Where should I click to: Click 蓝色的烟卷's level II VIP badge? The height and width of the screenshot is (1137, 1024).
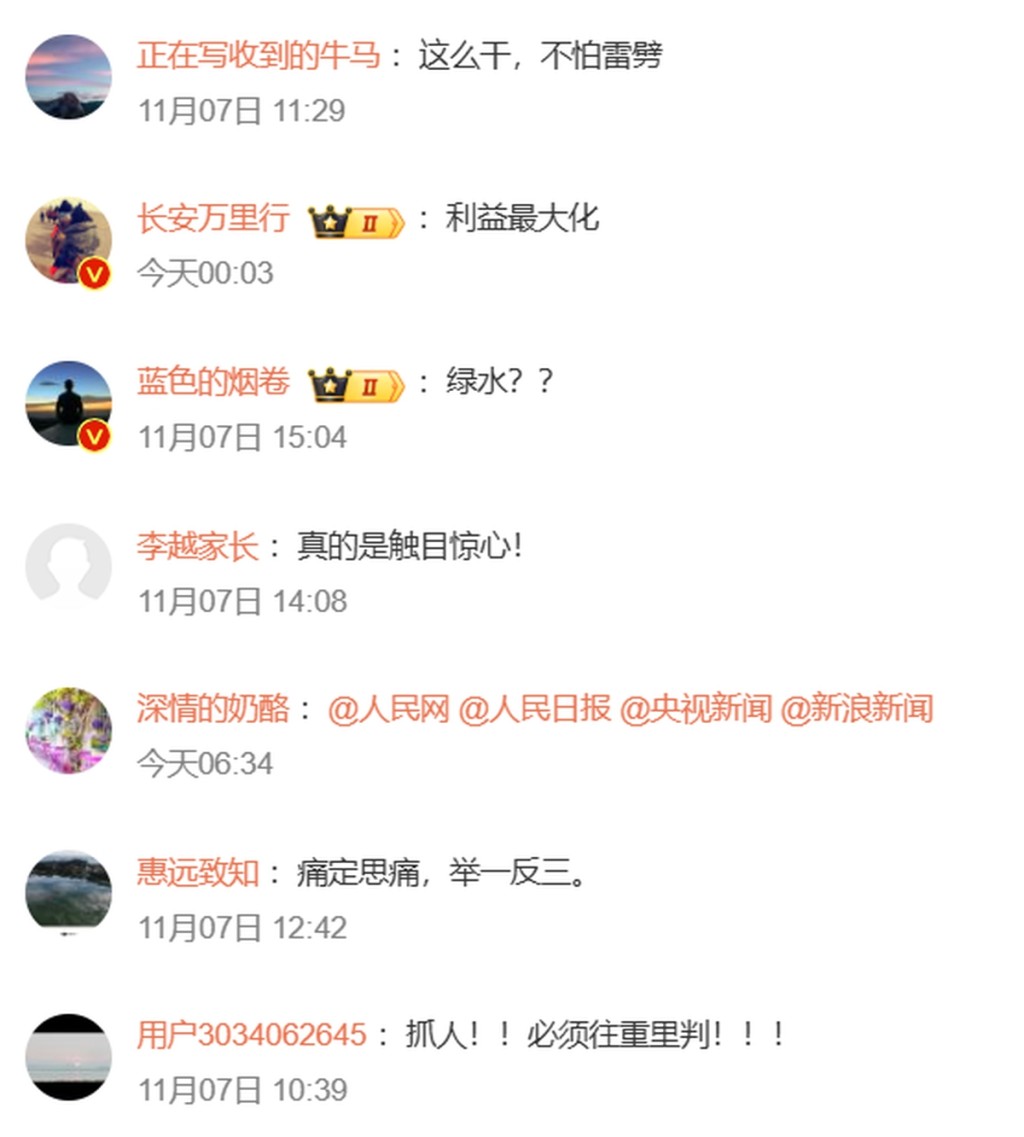click(x=355, y=382)
